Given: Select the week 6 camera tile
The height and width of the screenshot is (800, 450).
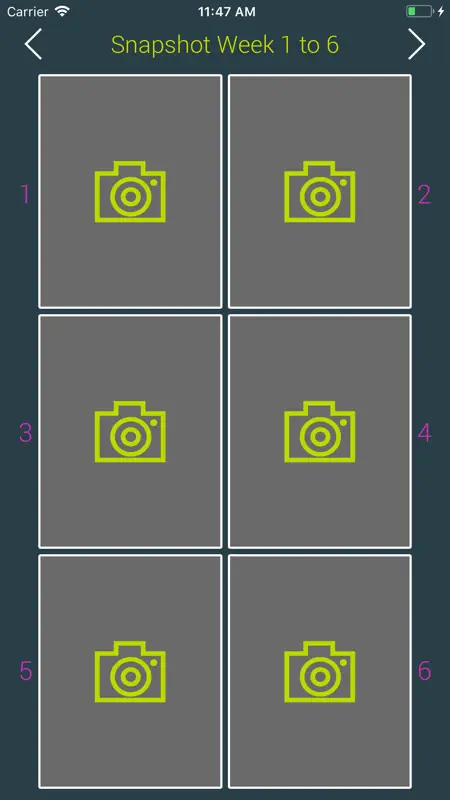Looking at the screenshot, I should click(x=320, y=671).
